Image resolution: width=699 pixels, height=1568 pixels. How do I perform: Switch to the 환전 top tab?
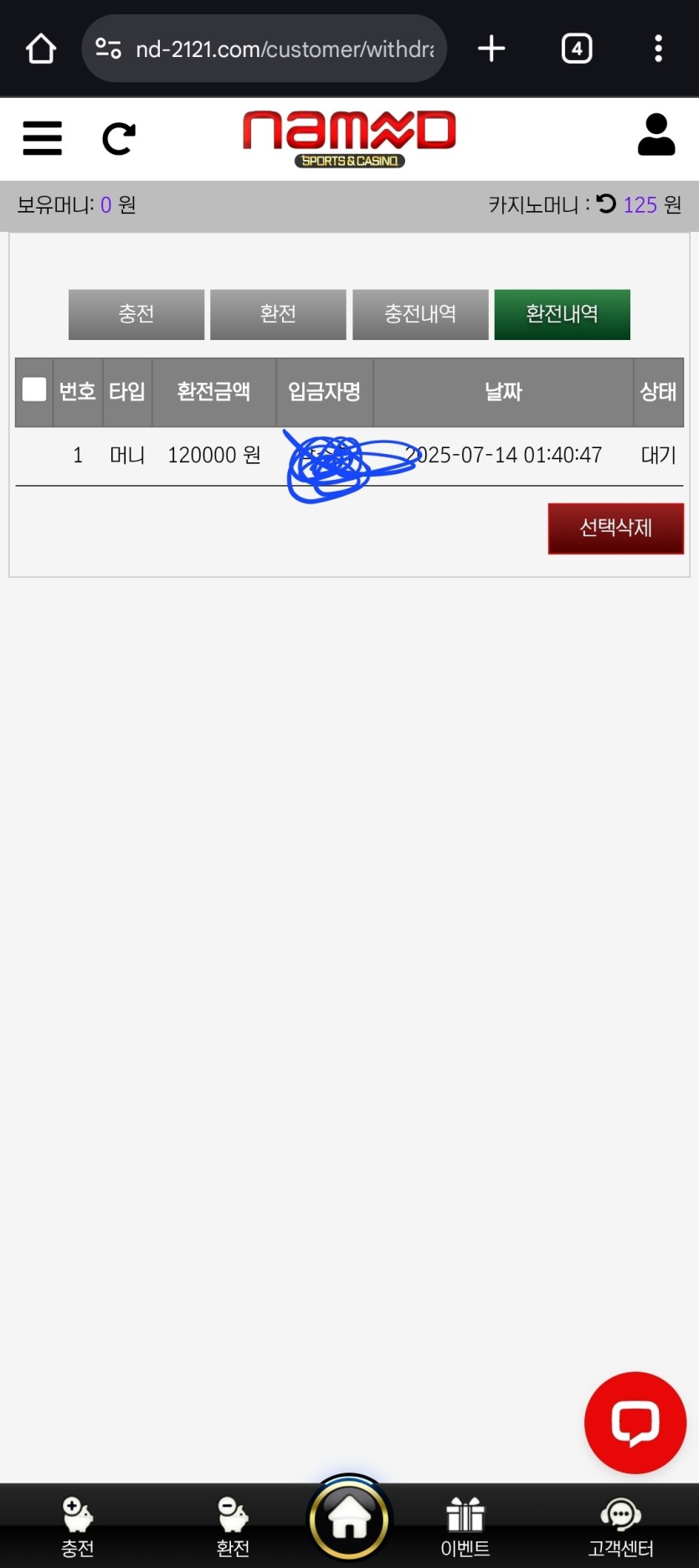278,314
